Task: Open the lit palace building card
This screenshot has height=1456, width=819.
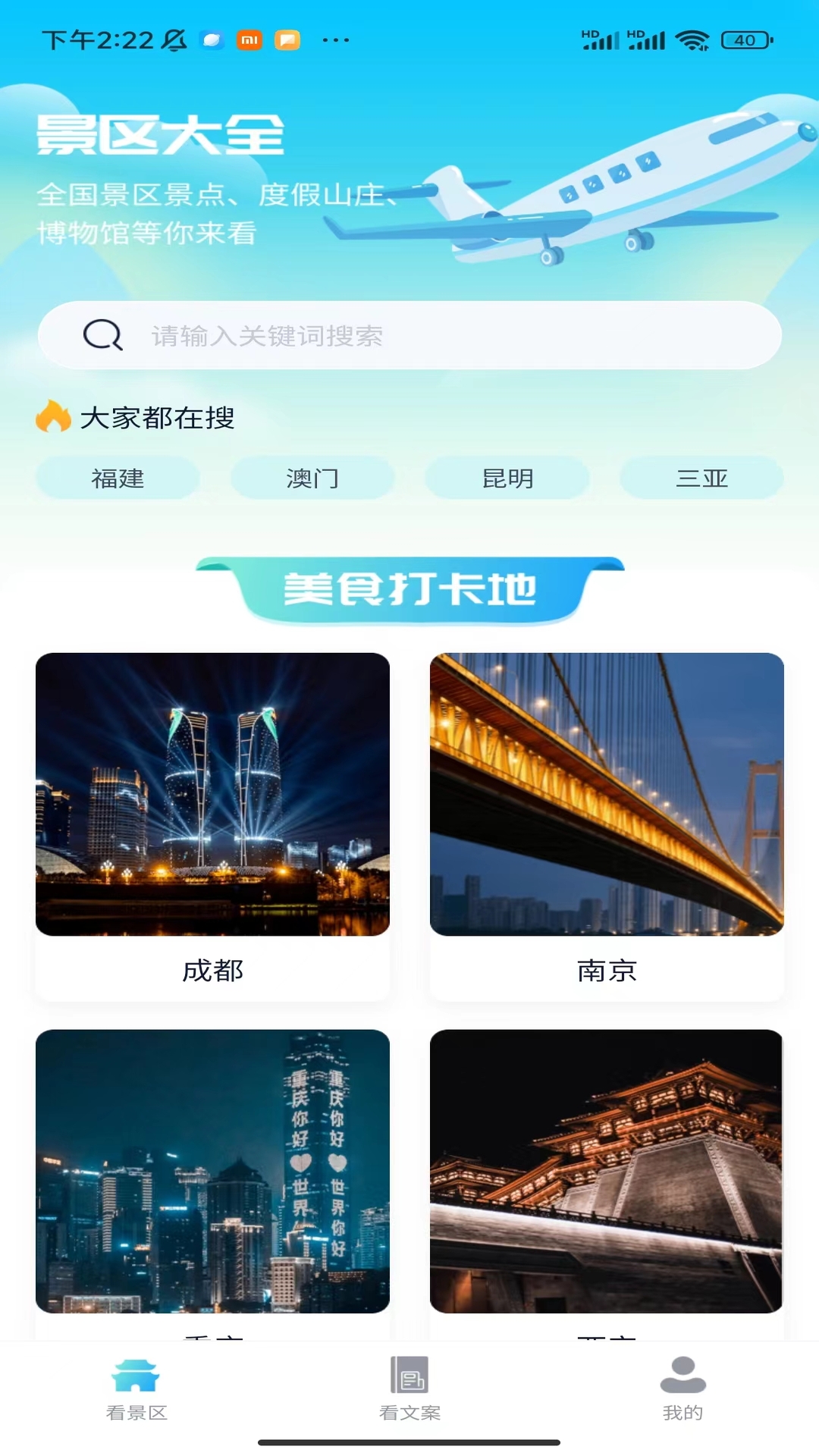Action: tap(607, 1185)
